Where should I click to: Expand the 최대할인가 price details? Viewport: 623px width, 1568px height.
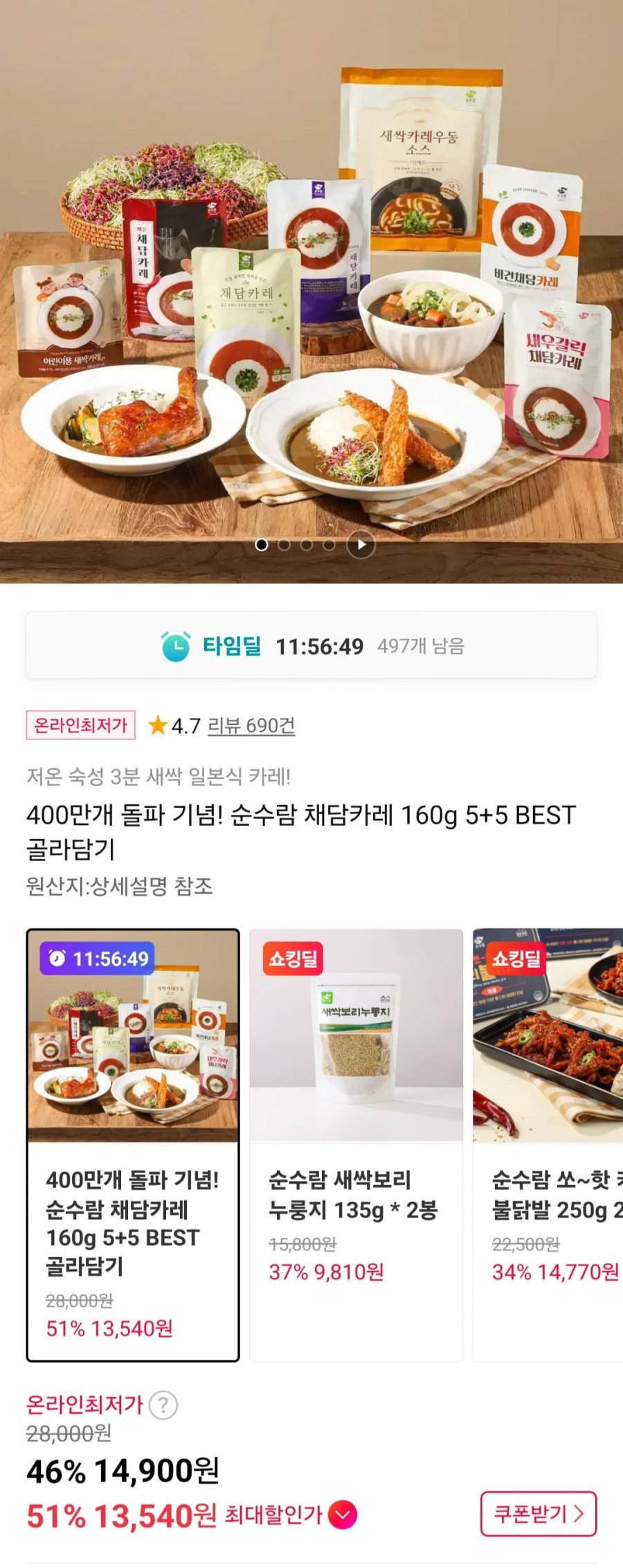click(x=343, y=1515)
